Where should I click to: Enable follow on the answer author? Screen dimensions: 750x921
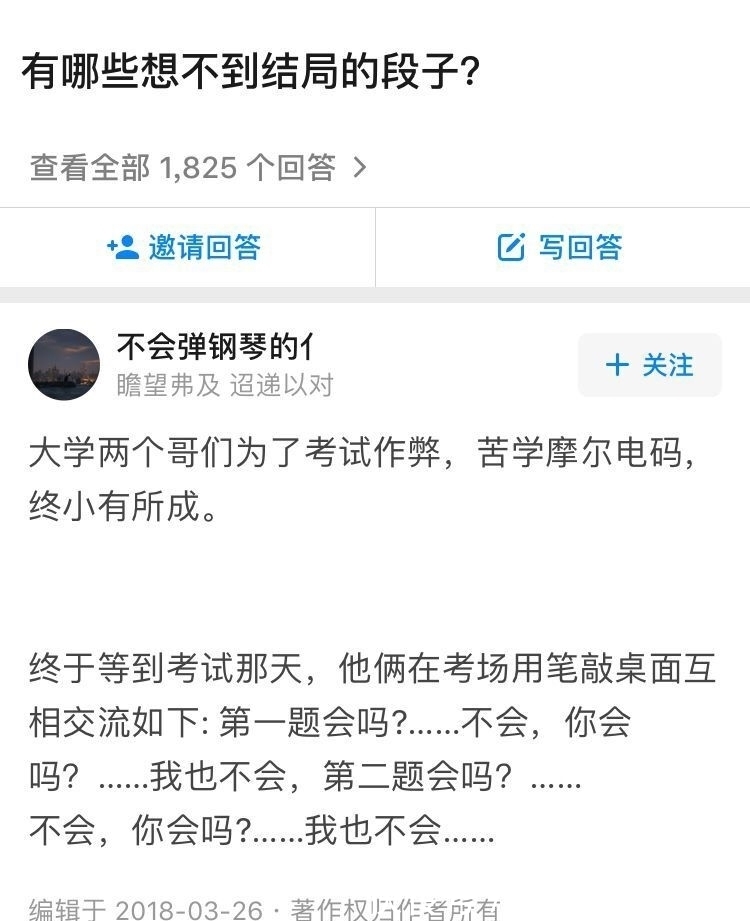pyautogui.click(x=650, y=366)
